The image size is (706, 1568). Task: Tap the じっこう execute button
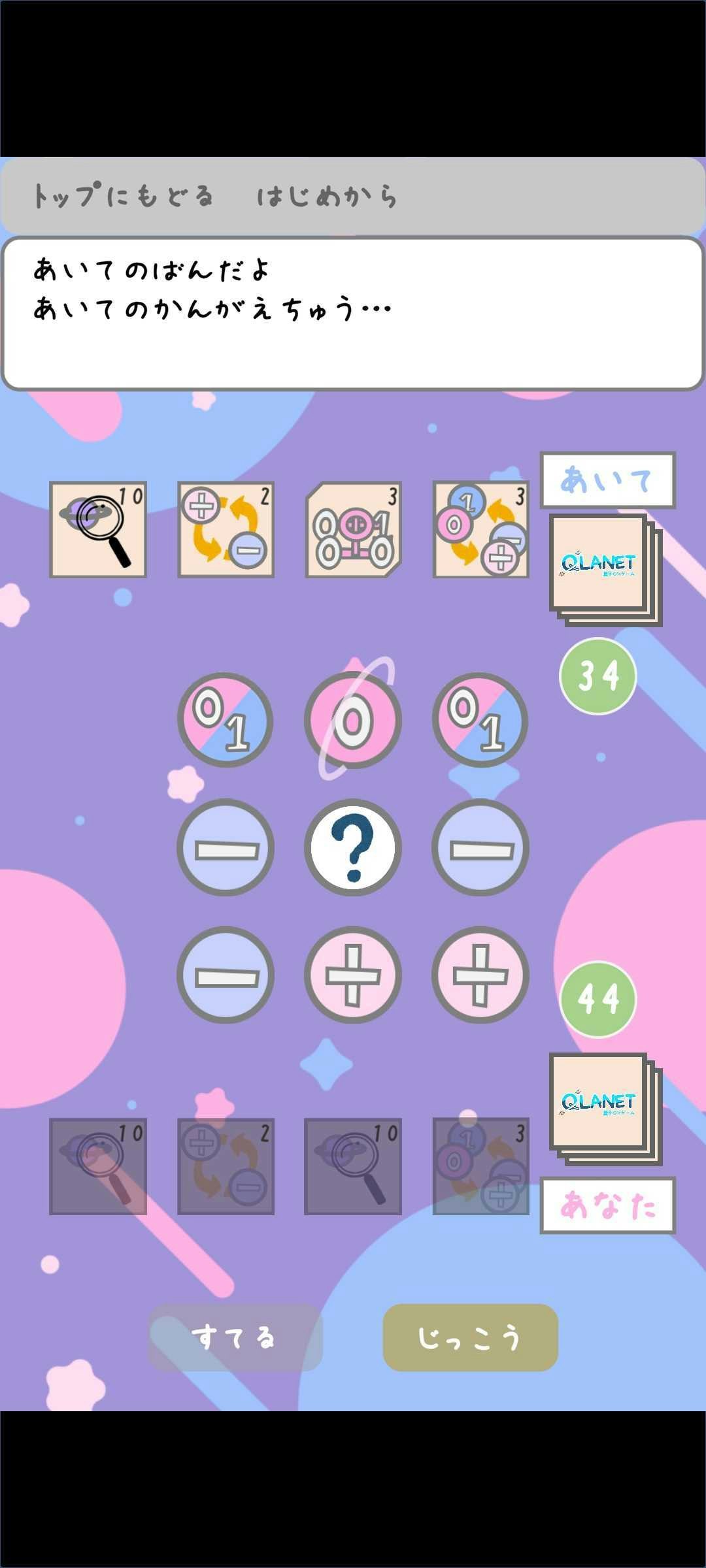tap(470, 1337)
